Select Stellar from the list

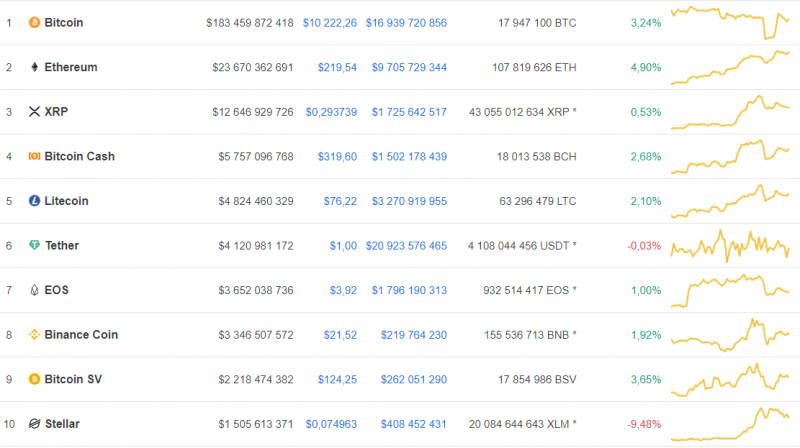point(61,424)
